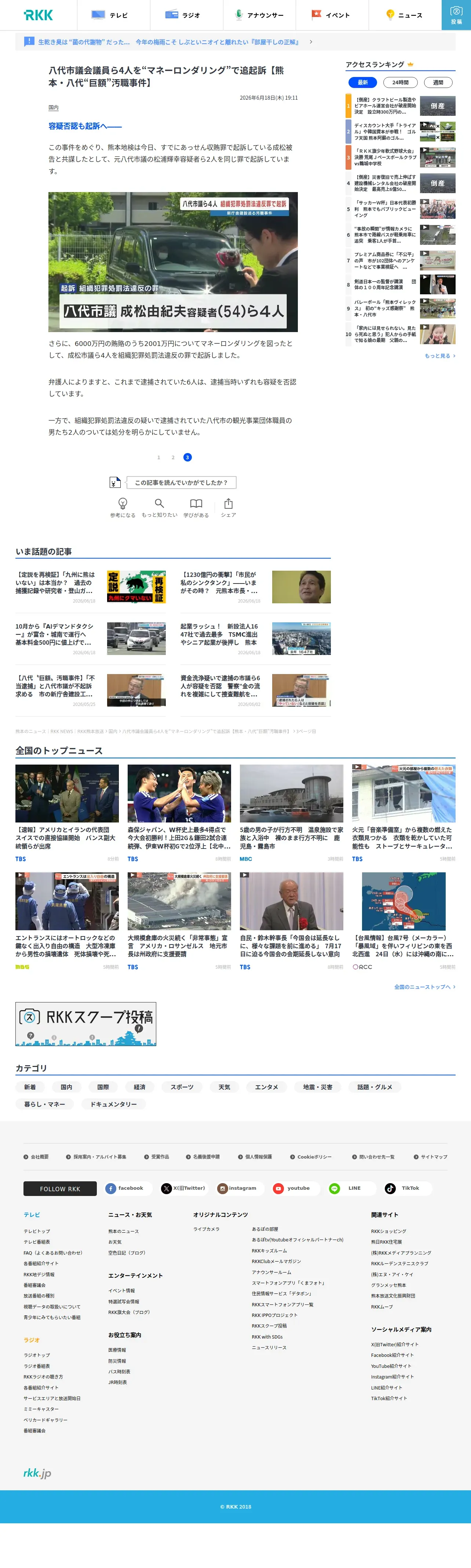Switch ranking to 24時間 tab
471x1568 pixels.
coord(400,82)
